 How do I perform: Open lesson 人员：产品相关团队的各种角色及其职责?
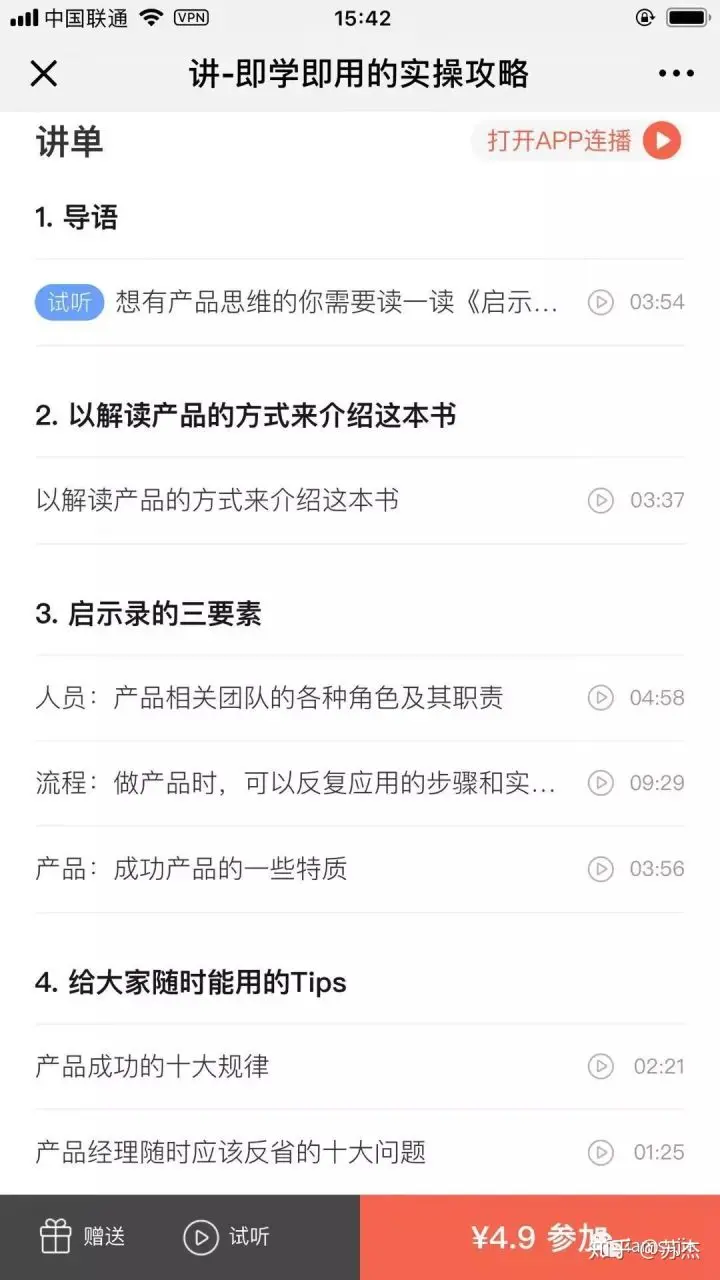[269, 698]
